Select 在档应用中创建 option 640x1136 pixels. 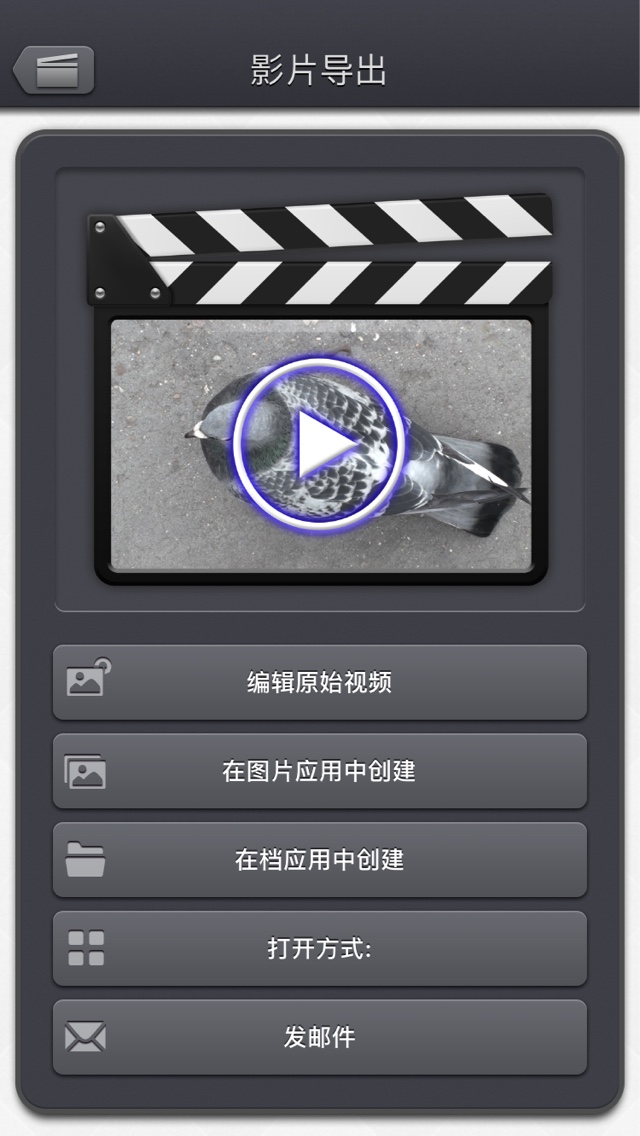(320, 860)
